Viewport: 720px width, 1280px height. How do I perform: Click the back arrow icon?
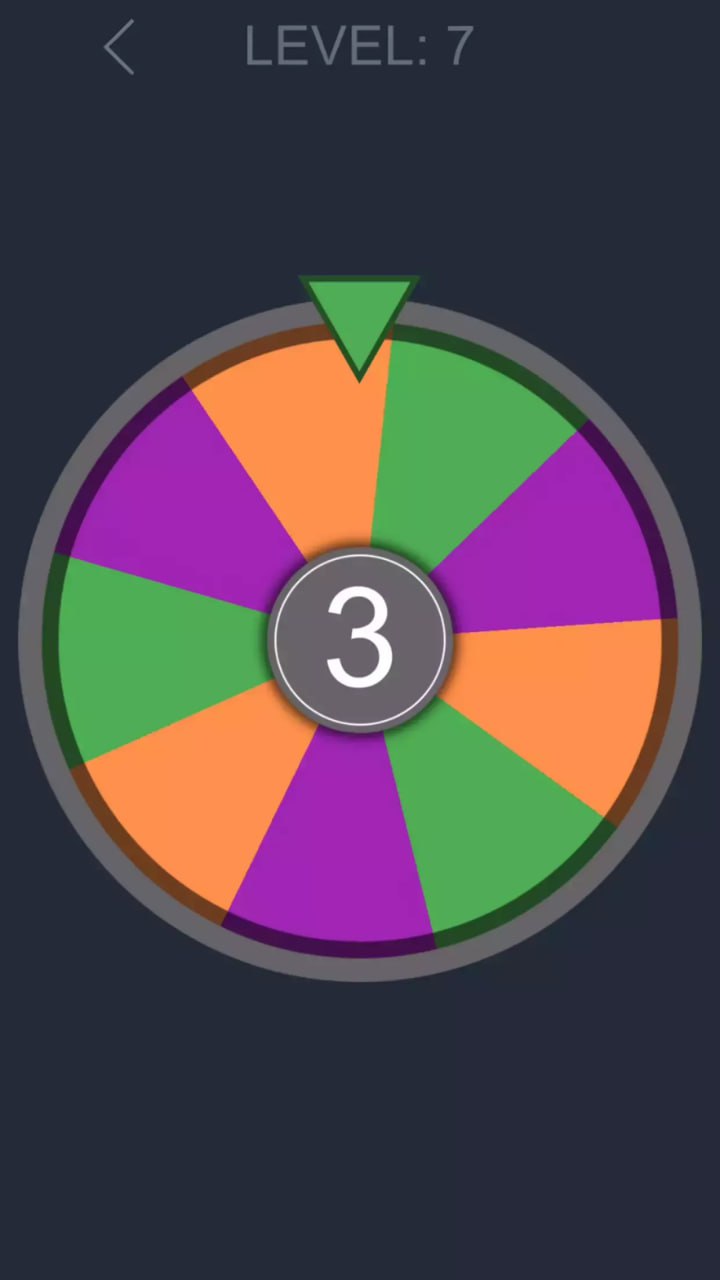click(x=118, y=47)
